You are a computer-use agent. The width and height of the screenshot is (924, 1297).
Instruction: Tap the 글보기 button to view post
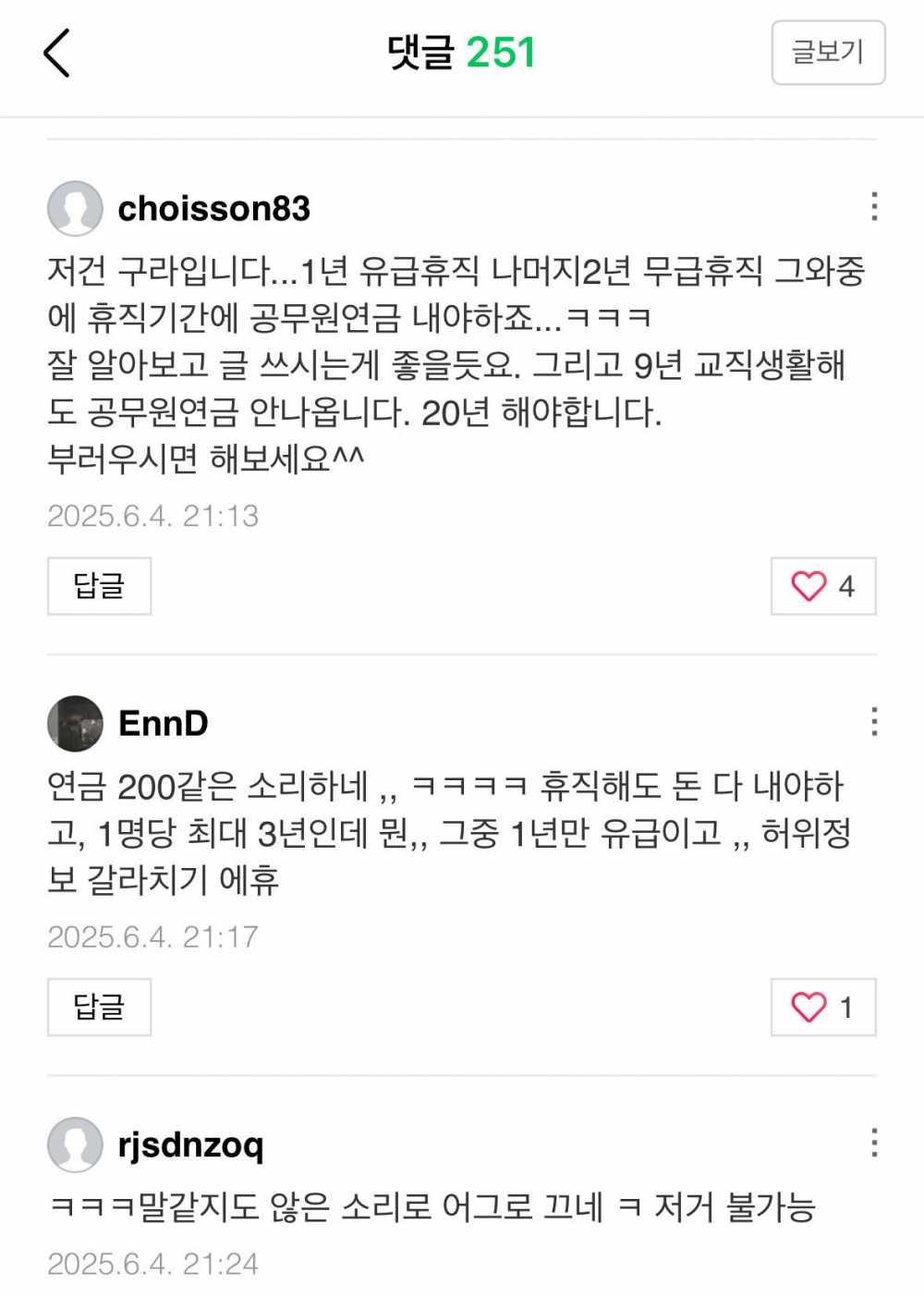828,53
